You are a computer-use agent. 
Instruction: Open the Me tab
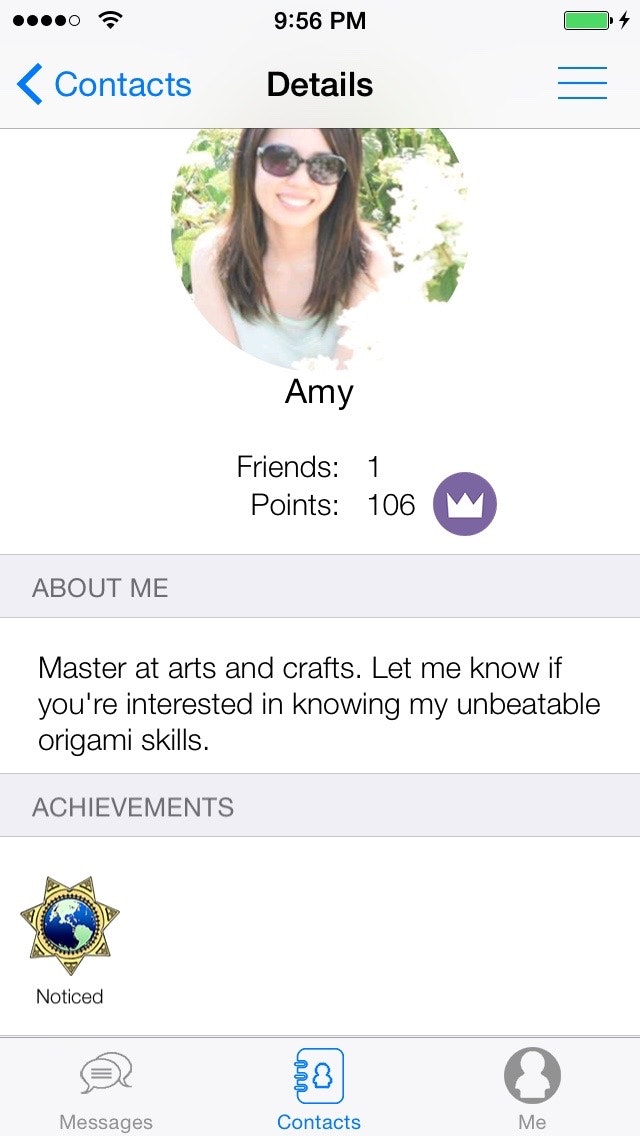click(532, 1090)
